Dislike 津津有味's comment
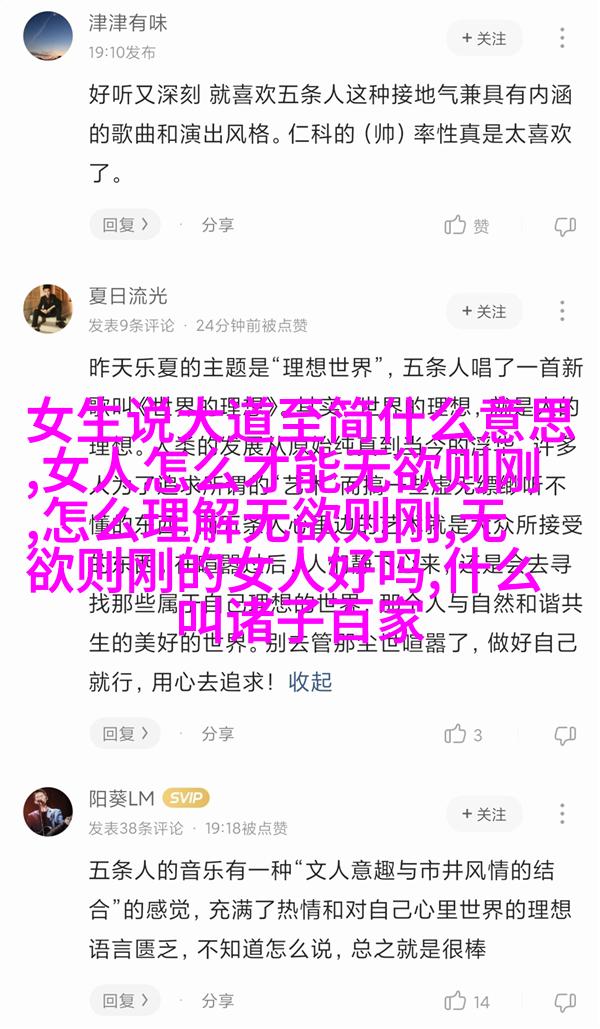This screenshot has width=600, height=1029. click(565, 224)
